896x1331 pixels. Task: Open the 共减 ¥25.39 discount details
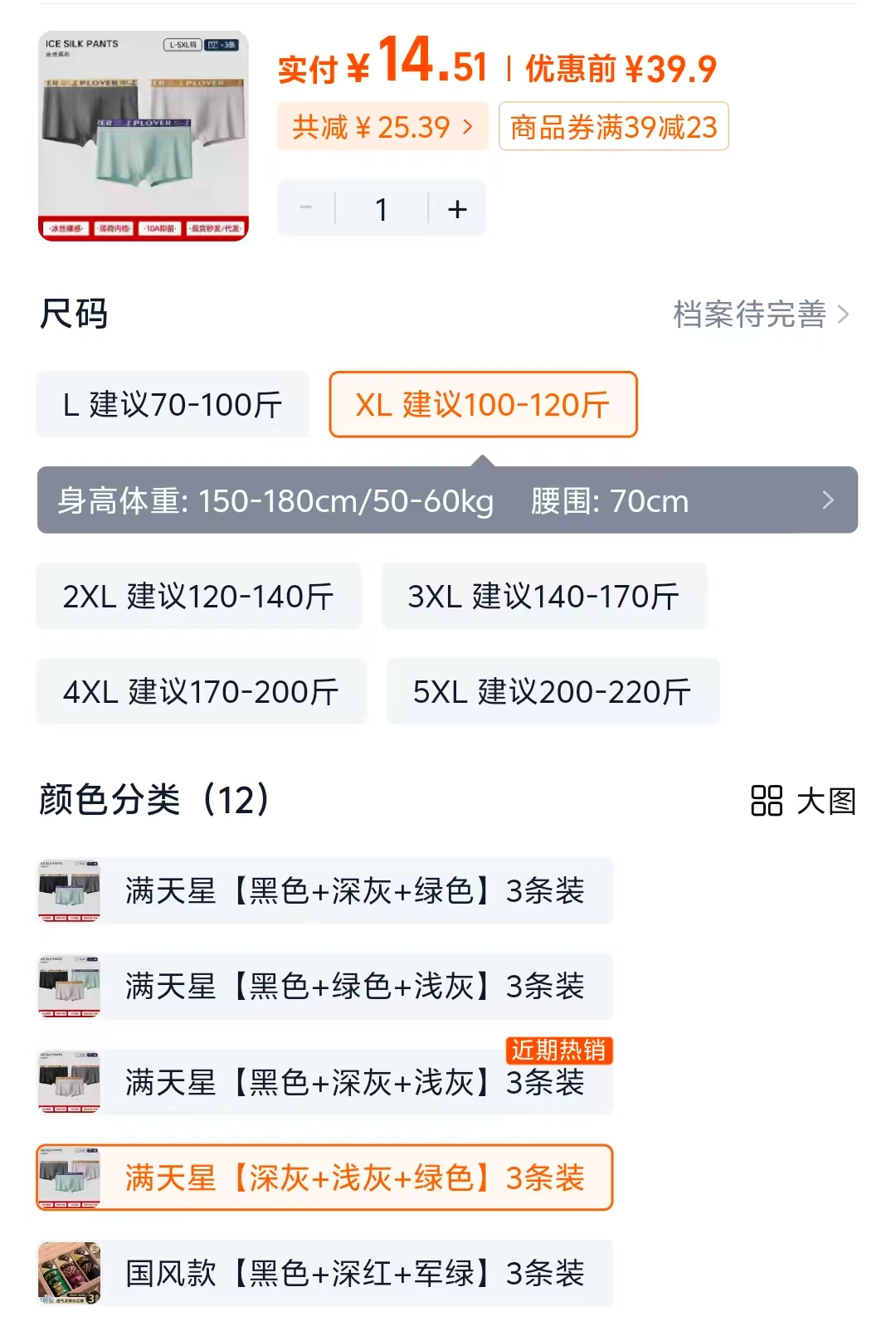click(382, 127)
